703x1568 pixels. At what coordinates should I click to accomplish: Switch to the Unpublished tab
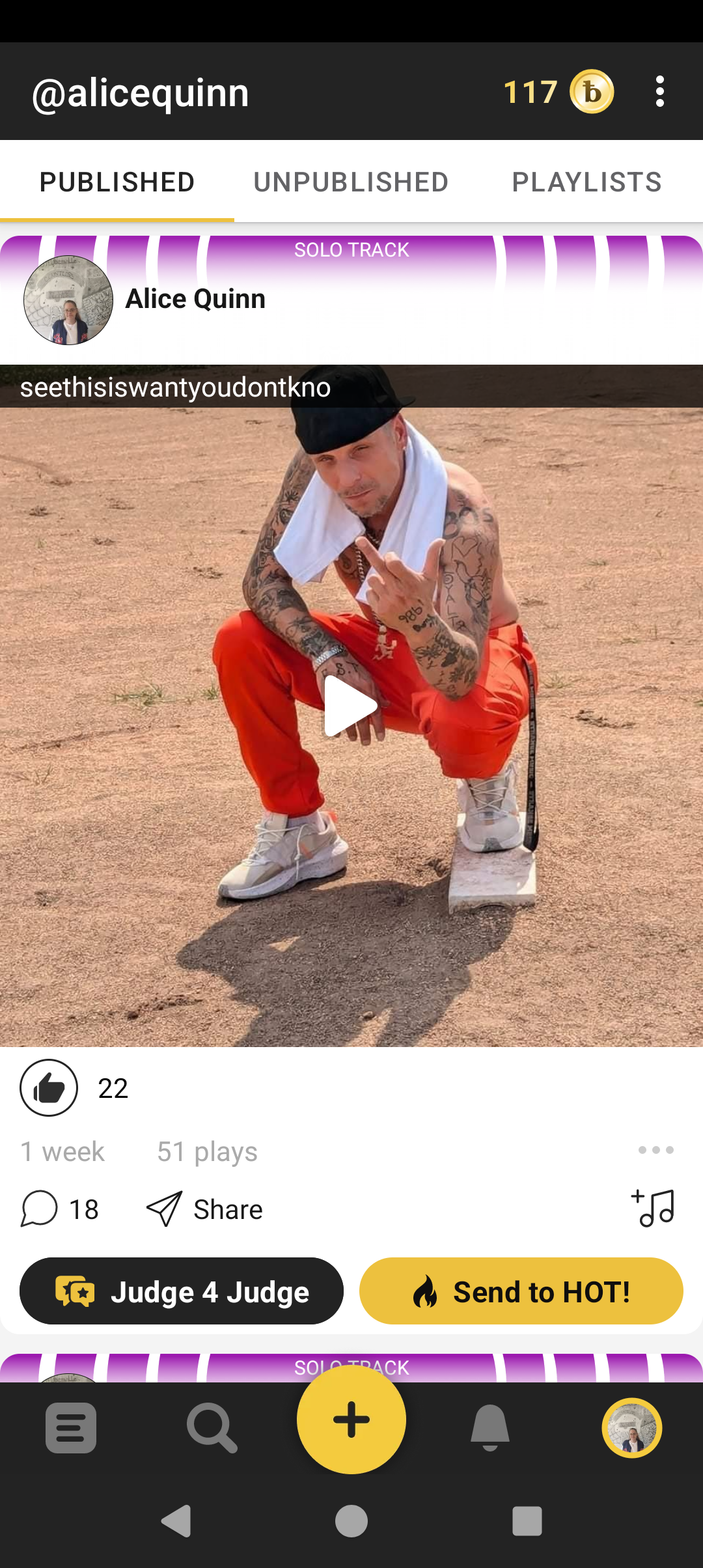coord(351,182)
